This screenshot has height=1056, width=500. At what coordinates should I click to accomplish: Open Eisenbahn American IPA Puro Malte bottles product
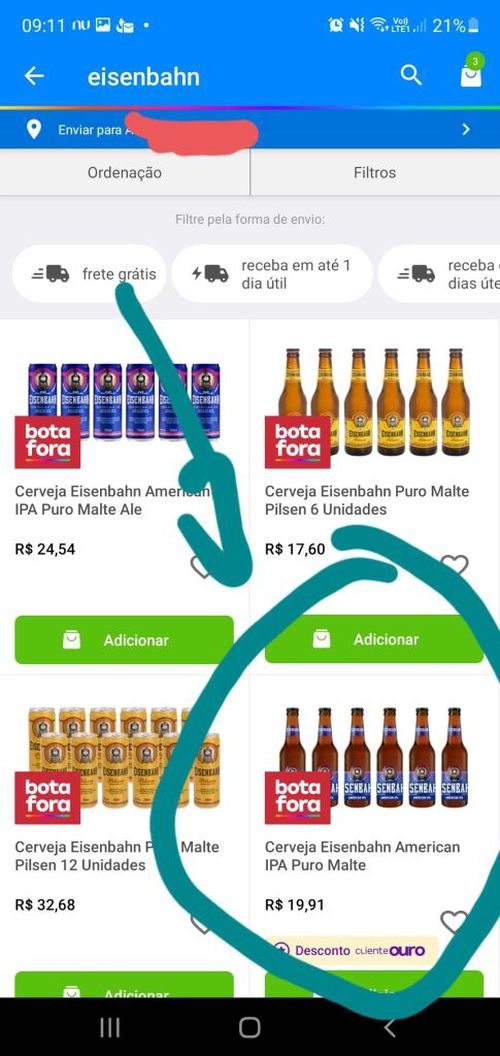(363, 855)
